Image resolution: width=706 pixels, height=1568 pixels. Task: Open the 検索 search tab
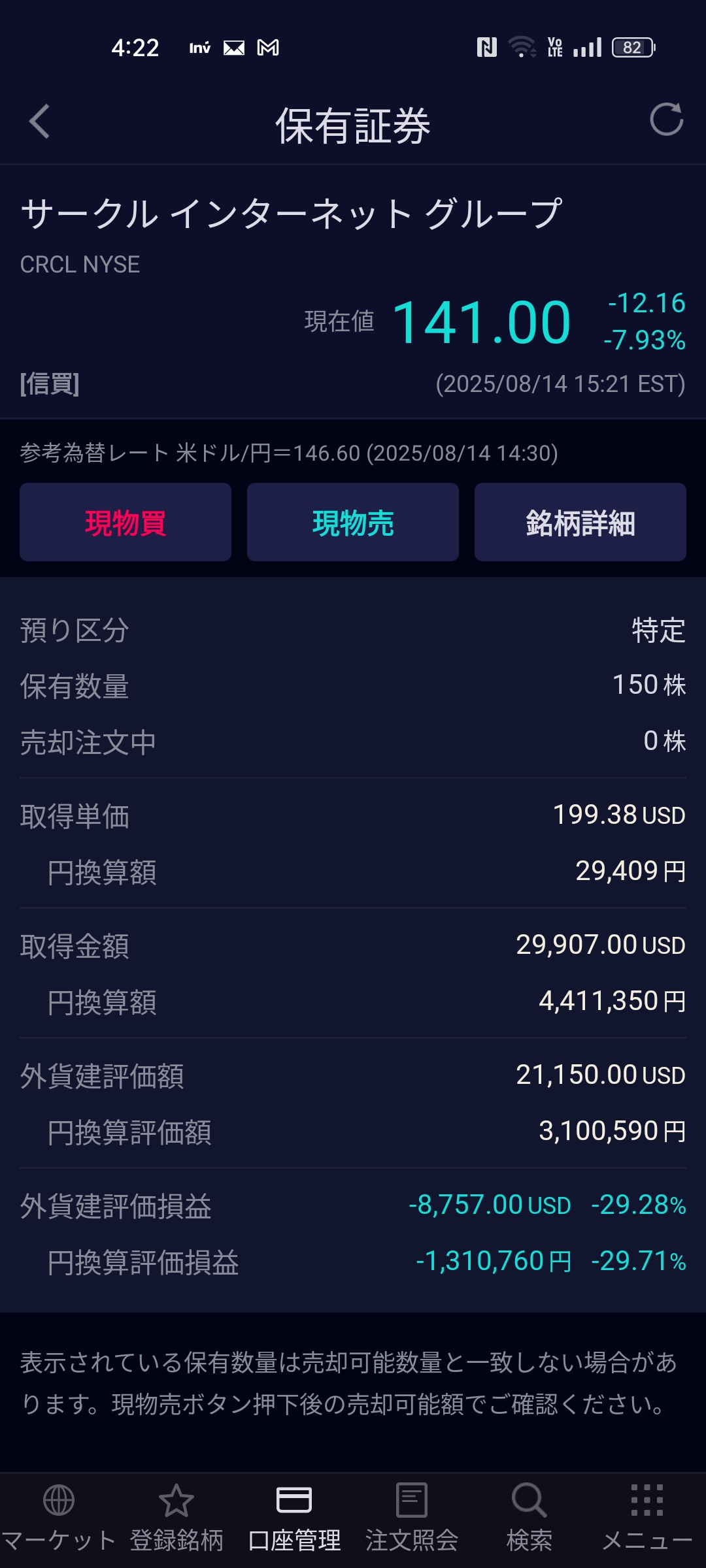pos(529,1517)
